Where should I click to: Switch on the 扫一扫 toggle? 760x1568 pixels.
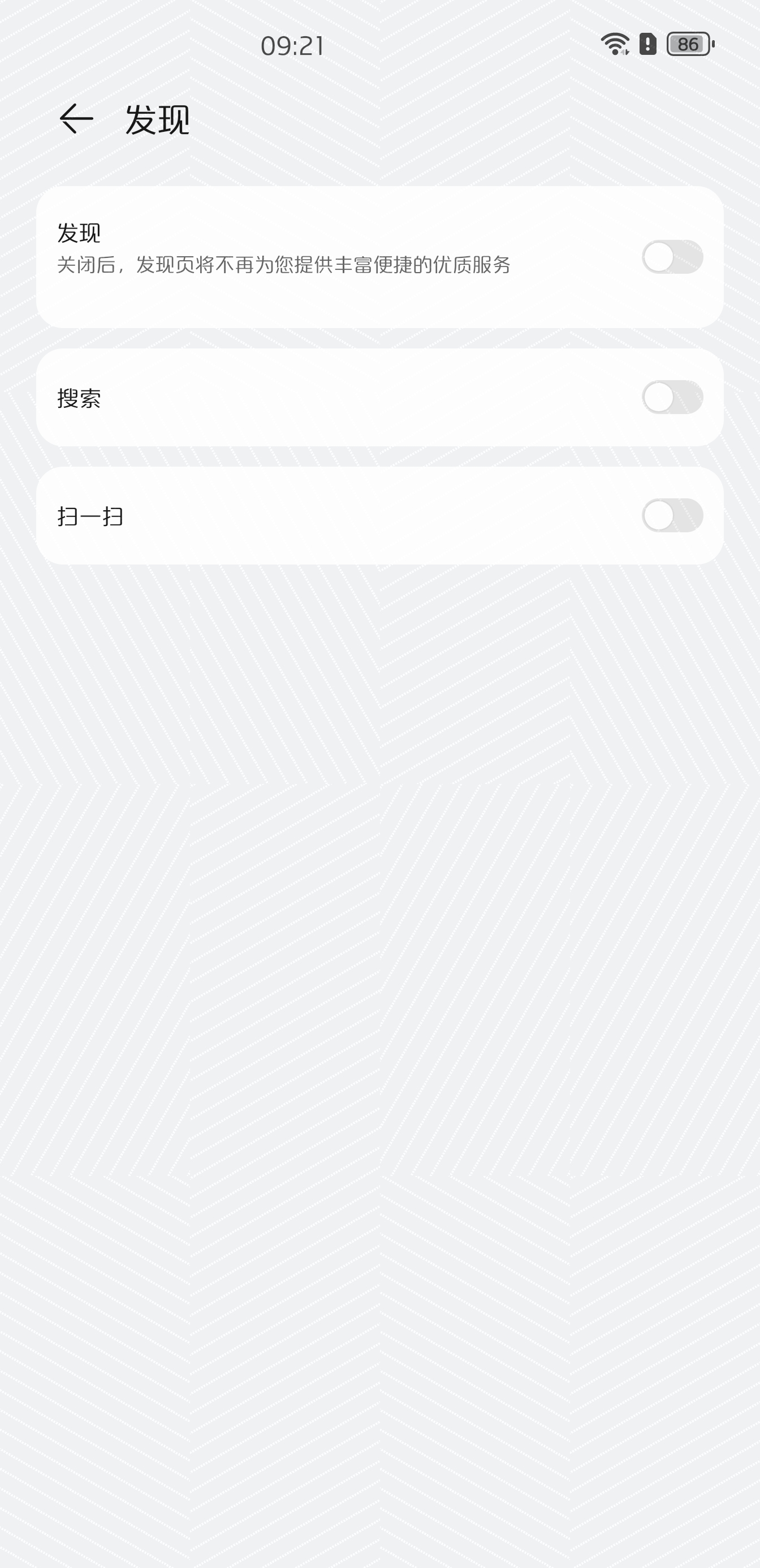point(672,515)
